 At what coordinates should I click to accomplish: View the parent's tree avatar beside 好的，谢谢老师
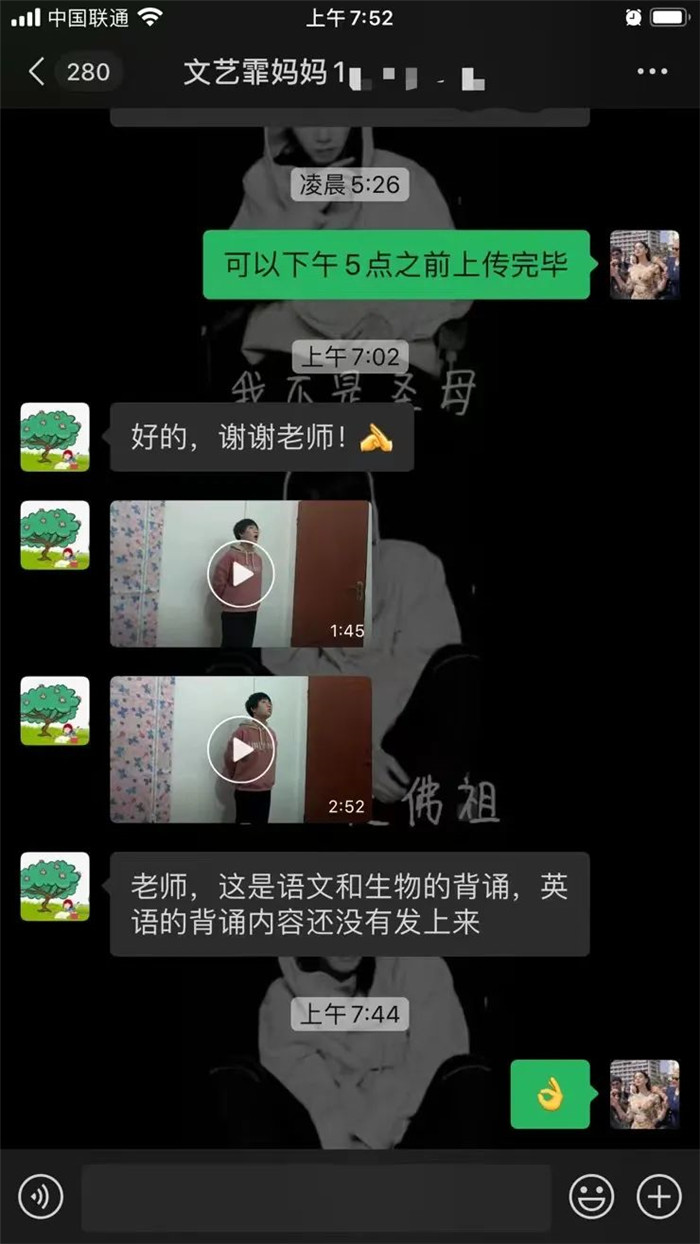point(55,437)
